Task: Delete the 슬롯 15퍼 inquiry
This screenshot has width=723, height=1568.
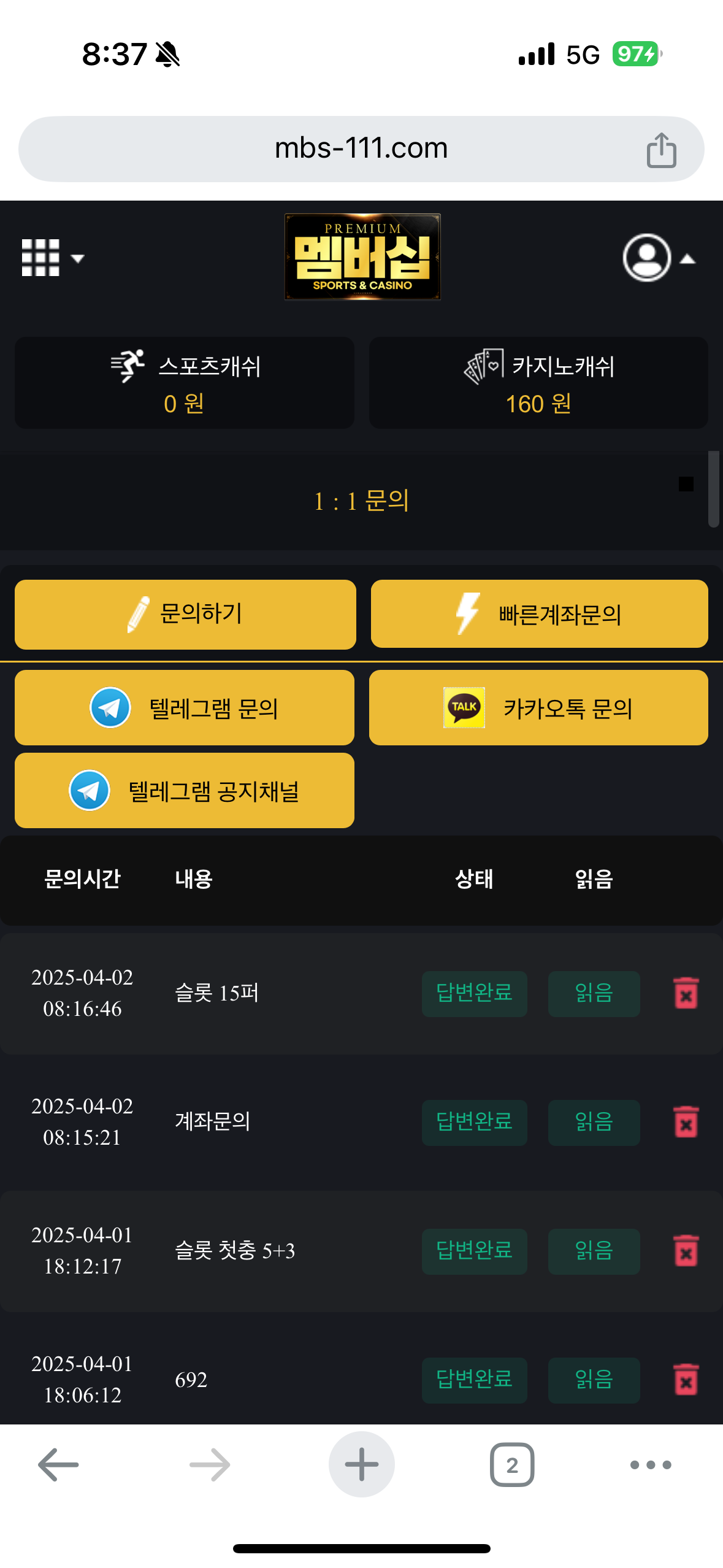Action: click(x=686, y=993)
